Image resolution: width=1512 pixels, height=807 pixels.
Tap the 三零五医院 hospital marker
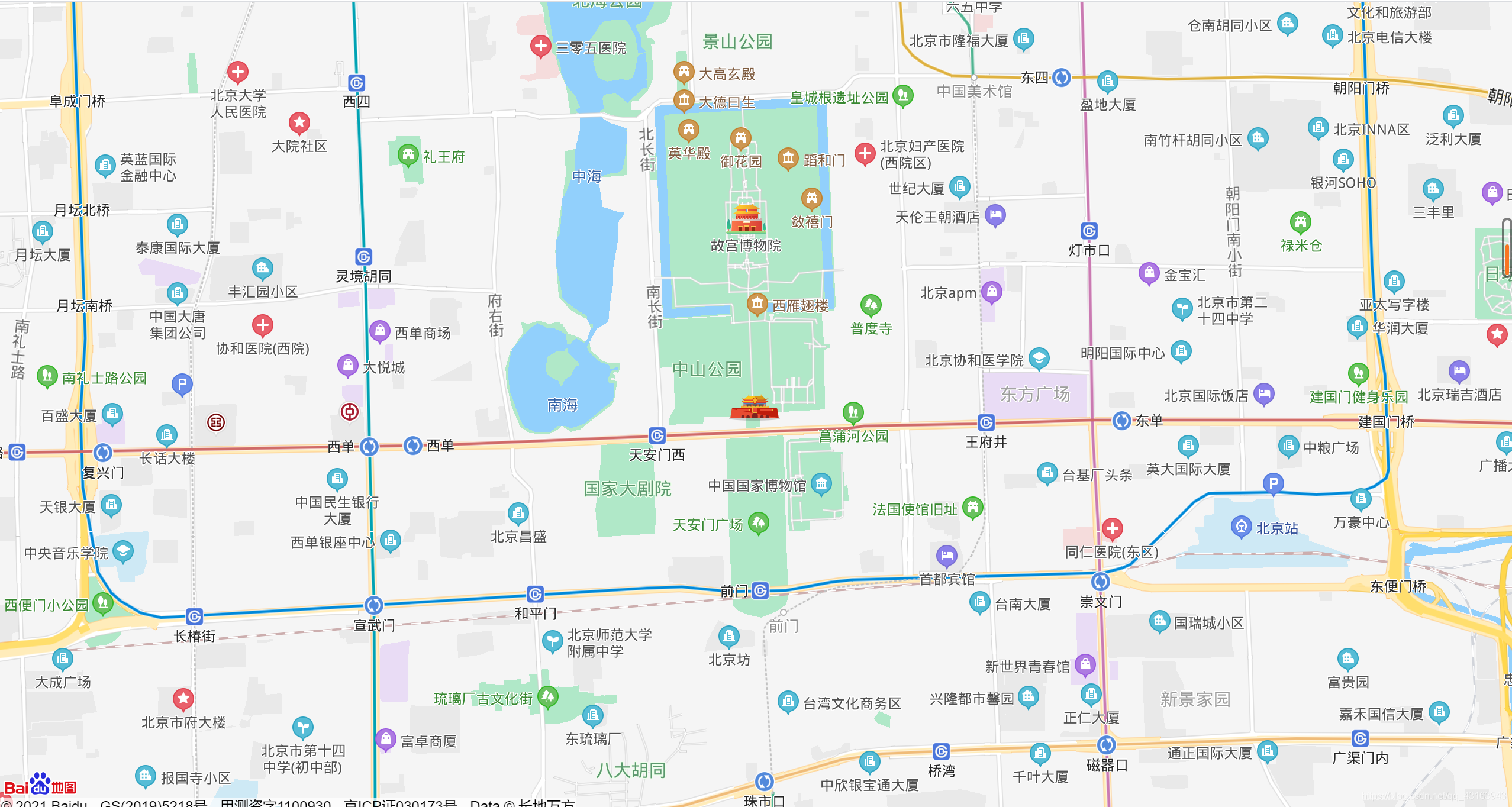540,46
